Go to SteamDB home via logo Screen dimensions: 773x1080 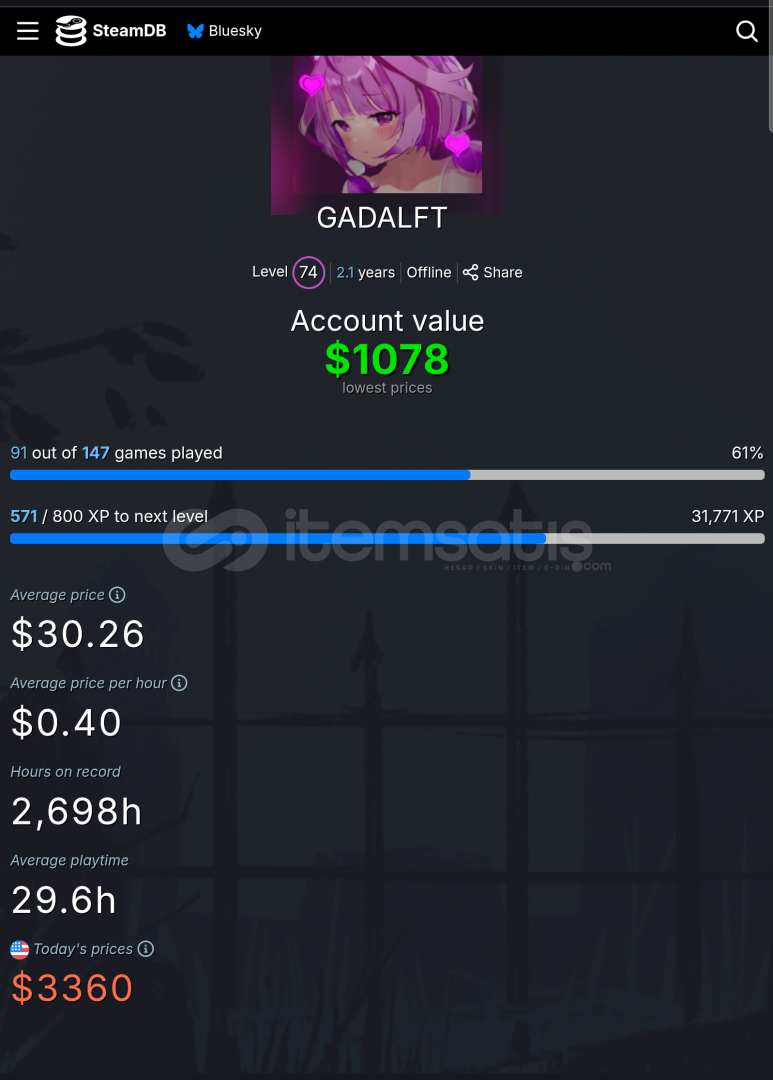111,31
